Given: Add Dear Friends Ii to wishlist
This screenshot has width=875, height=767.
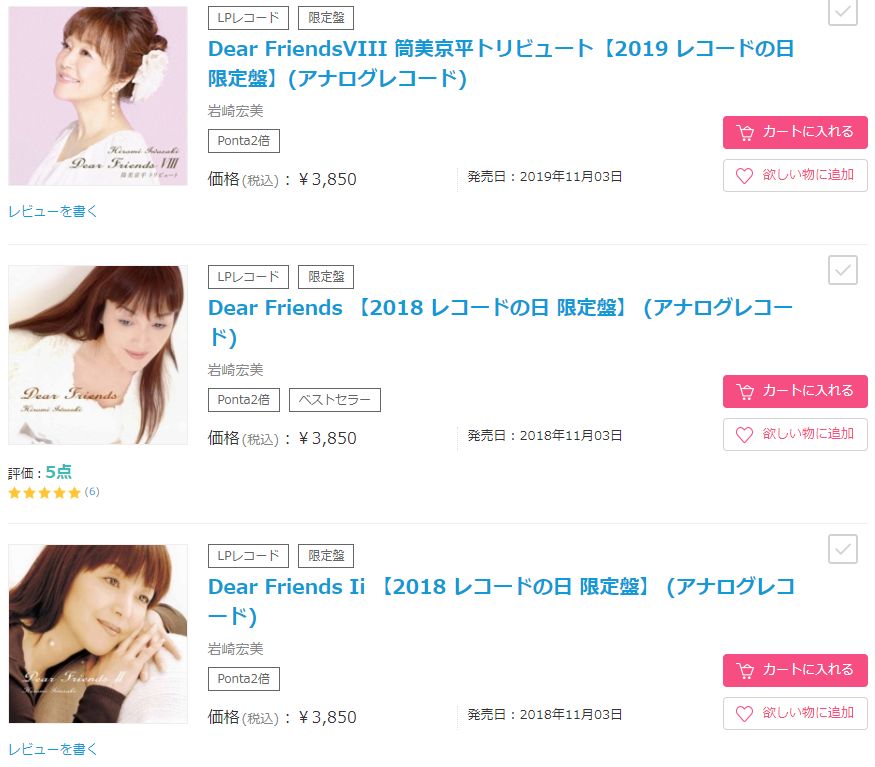Looking at the screenshot, I should [795, 713].
